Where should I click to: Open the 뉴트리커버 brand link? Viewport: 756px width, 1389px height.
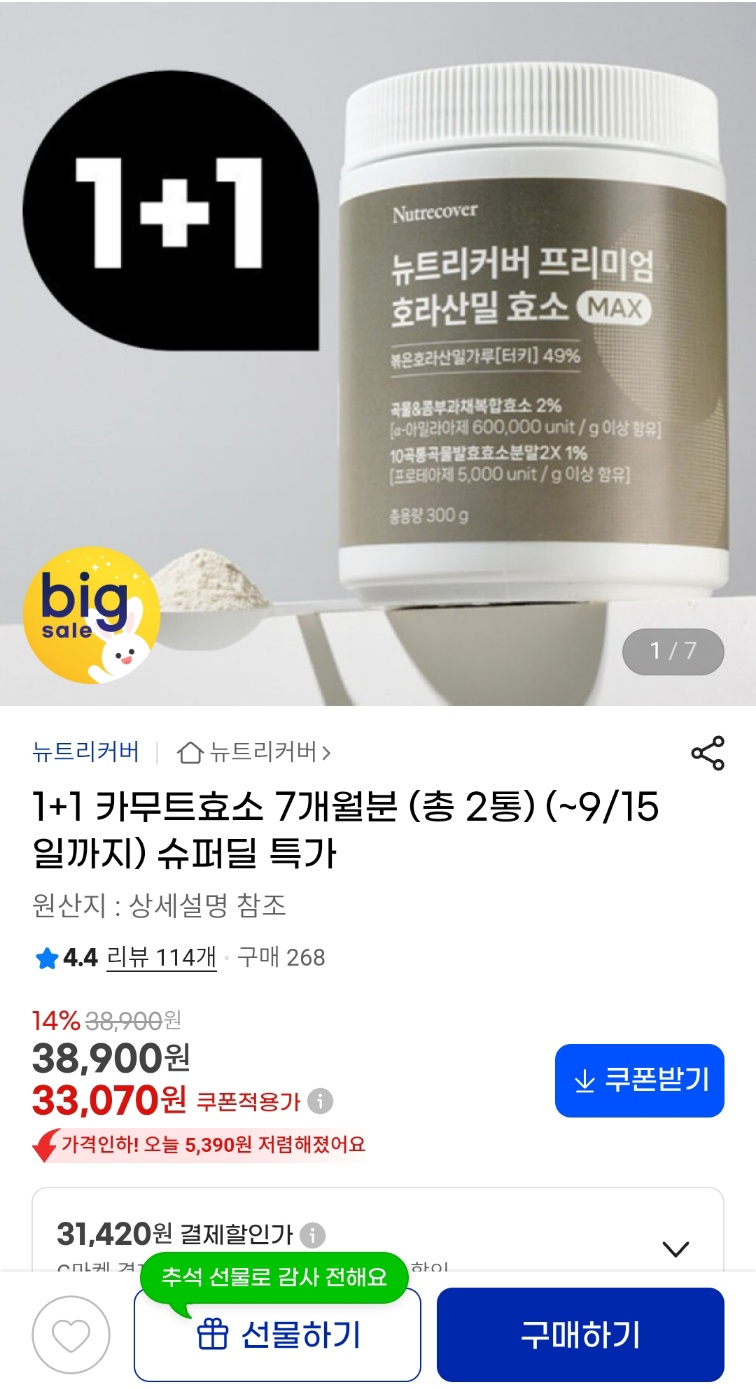(x=85, y=752)
